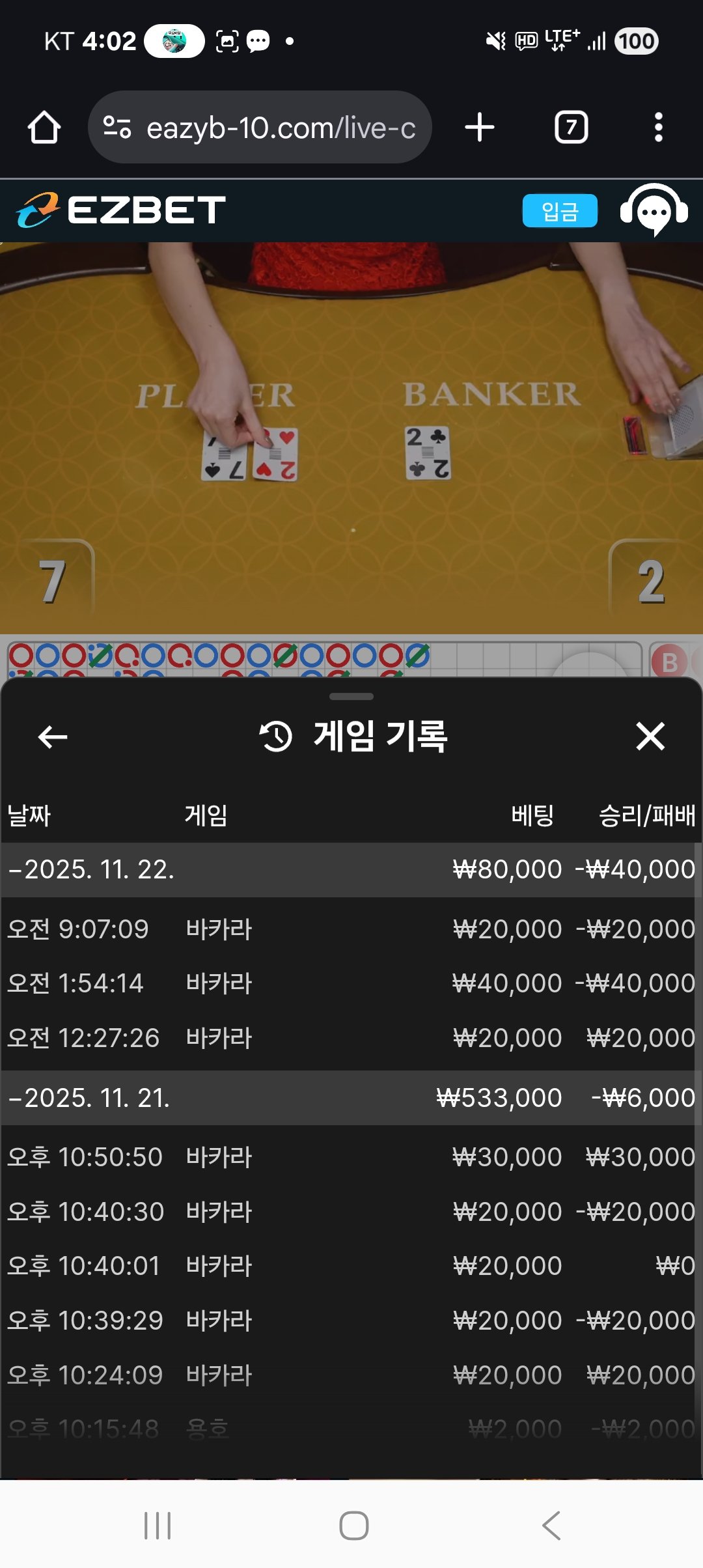Go back from the 게임 기록 panel

coord(53,737)
